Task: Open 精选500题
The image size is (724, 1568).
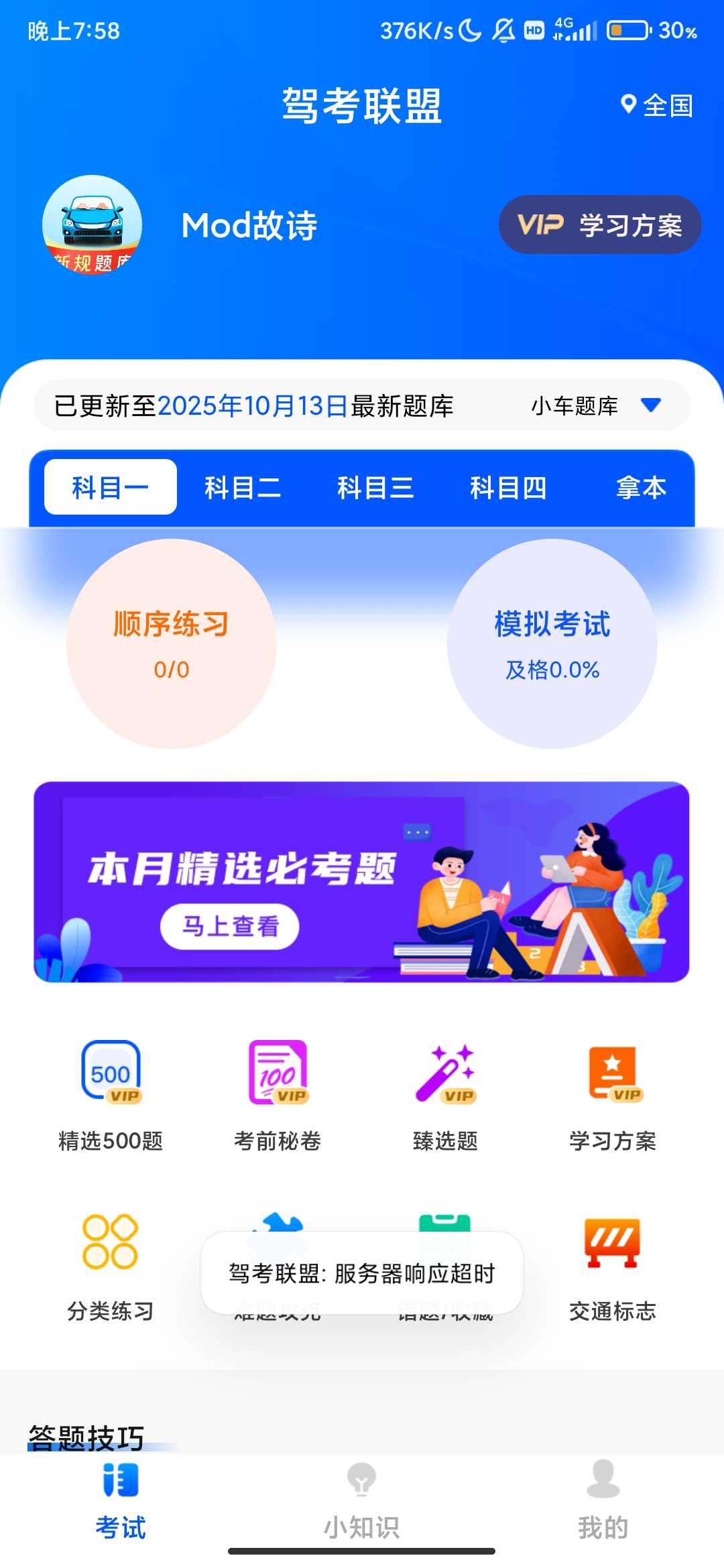Action: click(111, 1094)
